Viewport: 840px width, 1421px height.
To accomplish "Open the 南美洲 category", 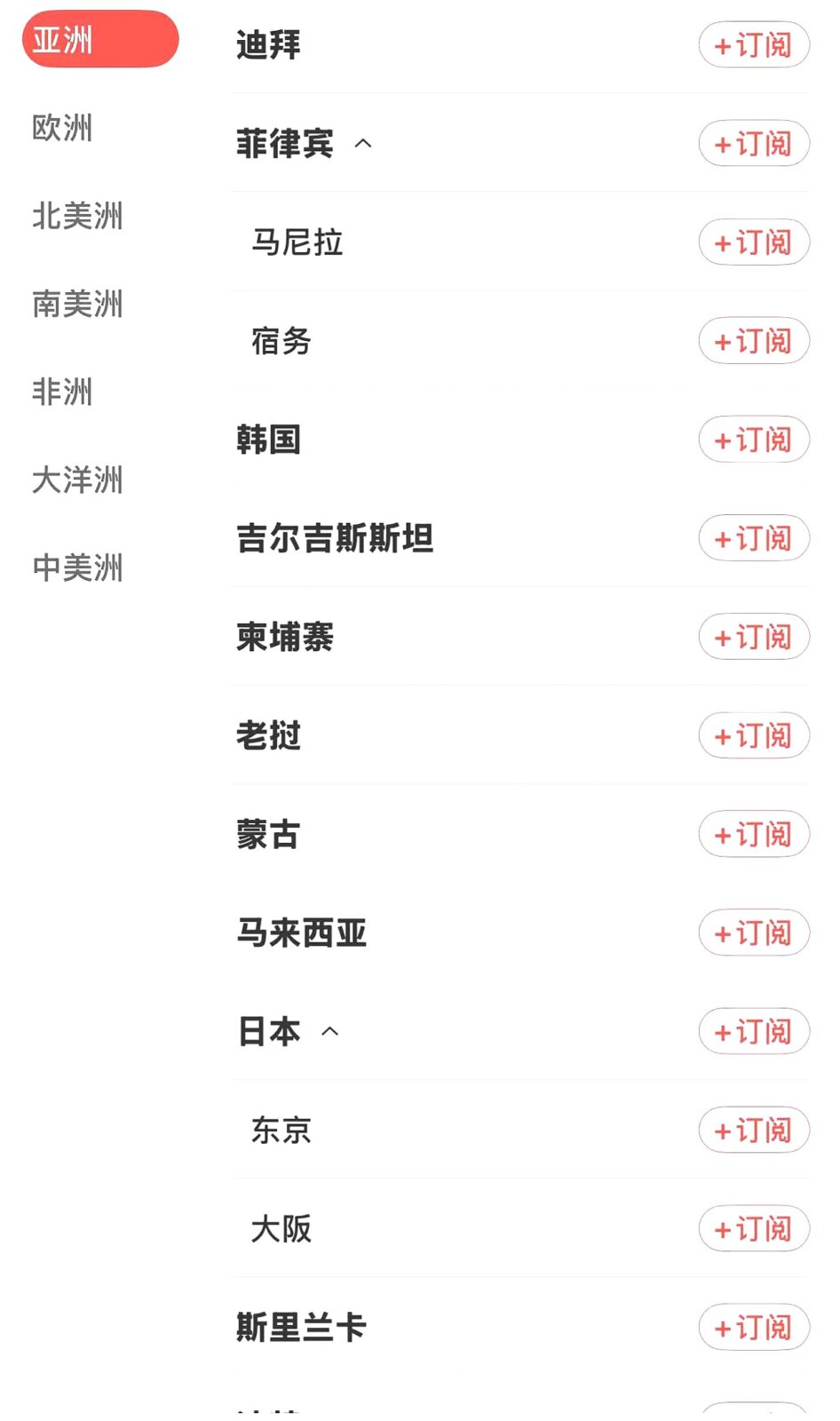I will pos(77,304).
